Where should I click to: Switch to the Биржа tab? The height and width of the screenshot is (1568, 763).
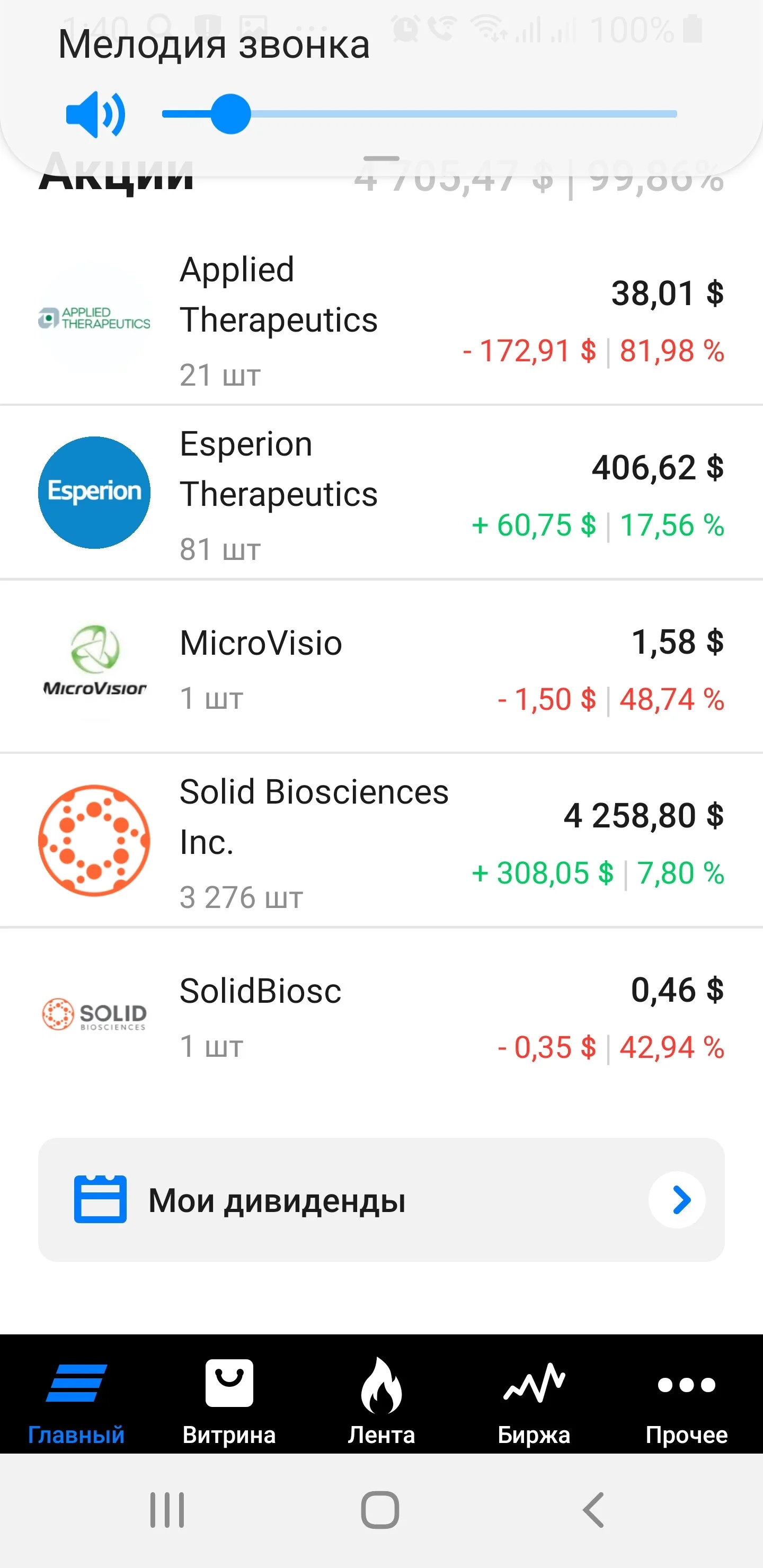pos(534,1401)
